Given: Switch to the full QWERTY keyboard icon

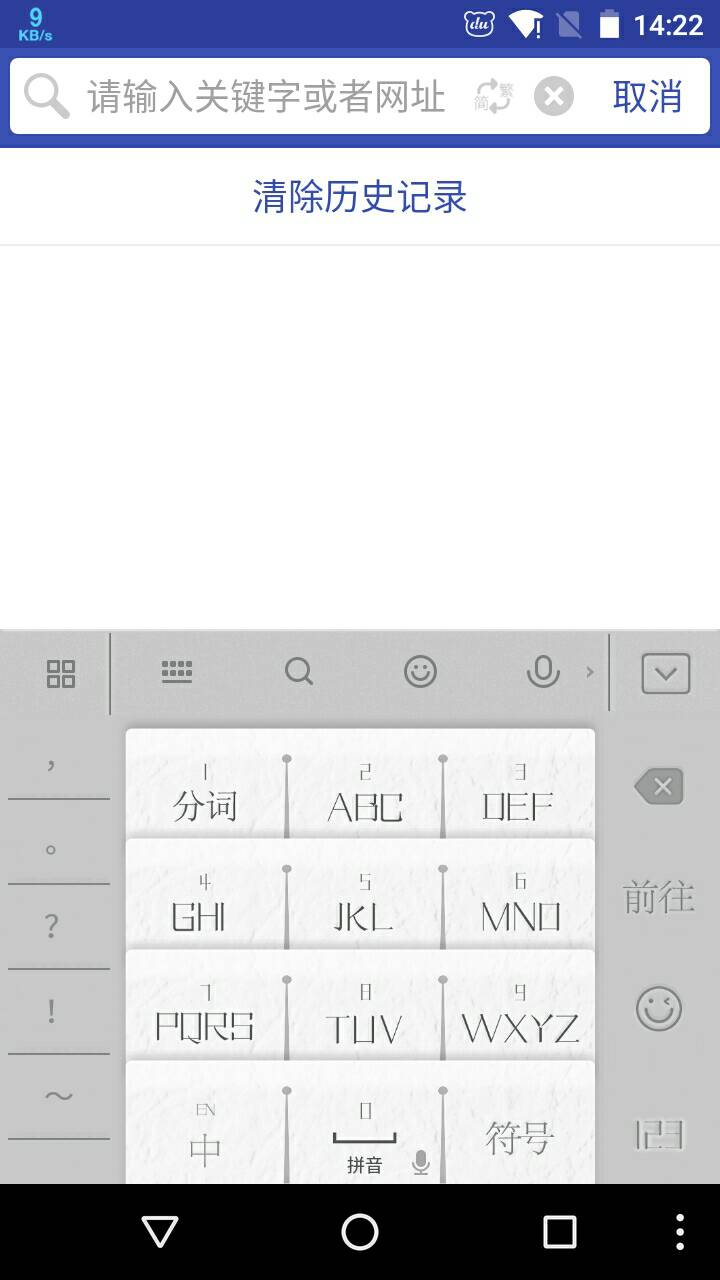Looking at the screenshot, I should pyautogui.click(x=178, y=673).
